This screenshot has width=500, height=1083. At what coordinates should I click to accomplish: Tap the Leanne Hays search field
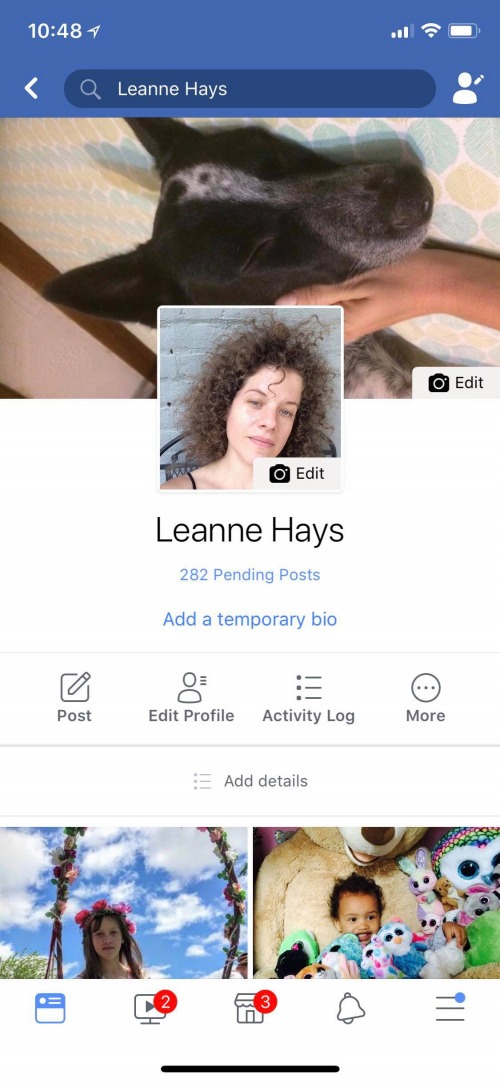(x=250, y=88)
